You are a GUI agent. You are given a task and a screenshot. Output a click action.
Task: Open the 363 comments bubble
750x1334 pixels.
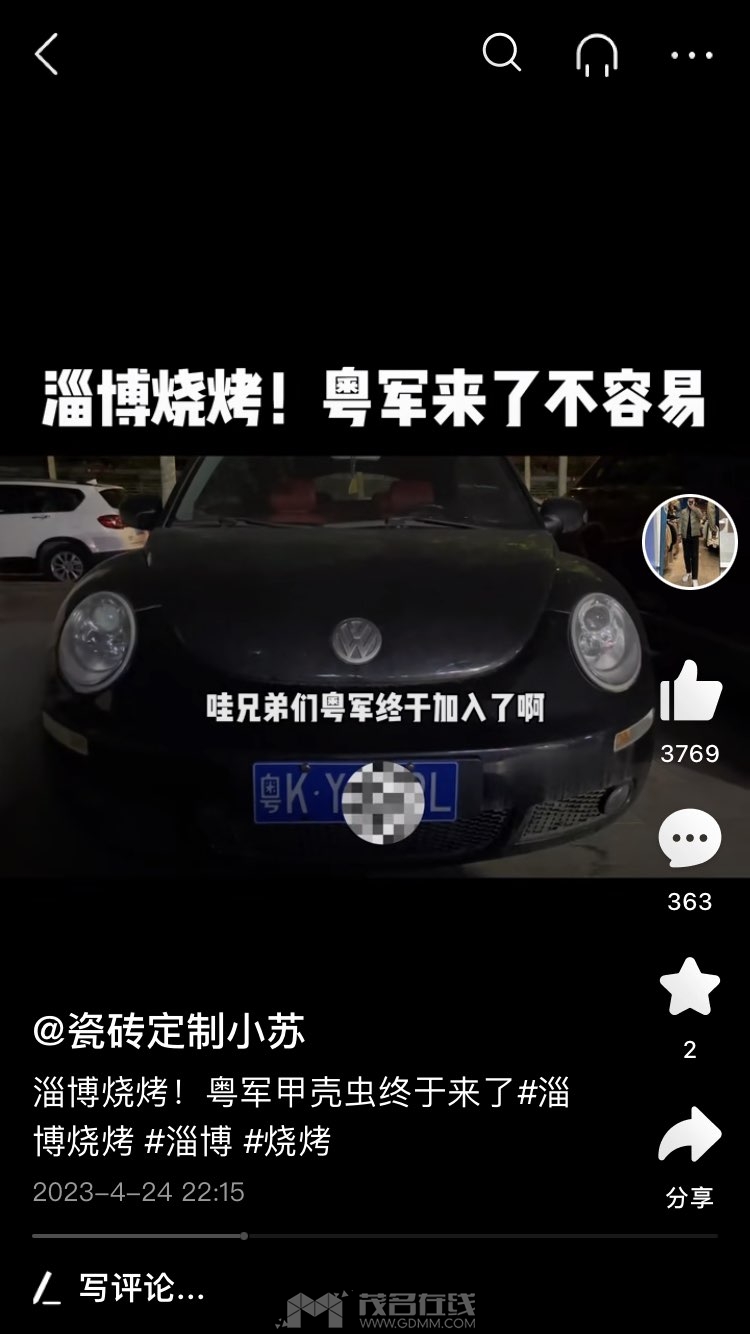point(690,838)
